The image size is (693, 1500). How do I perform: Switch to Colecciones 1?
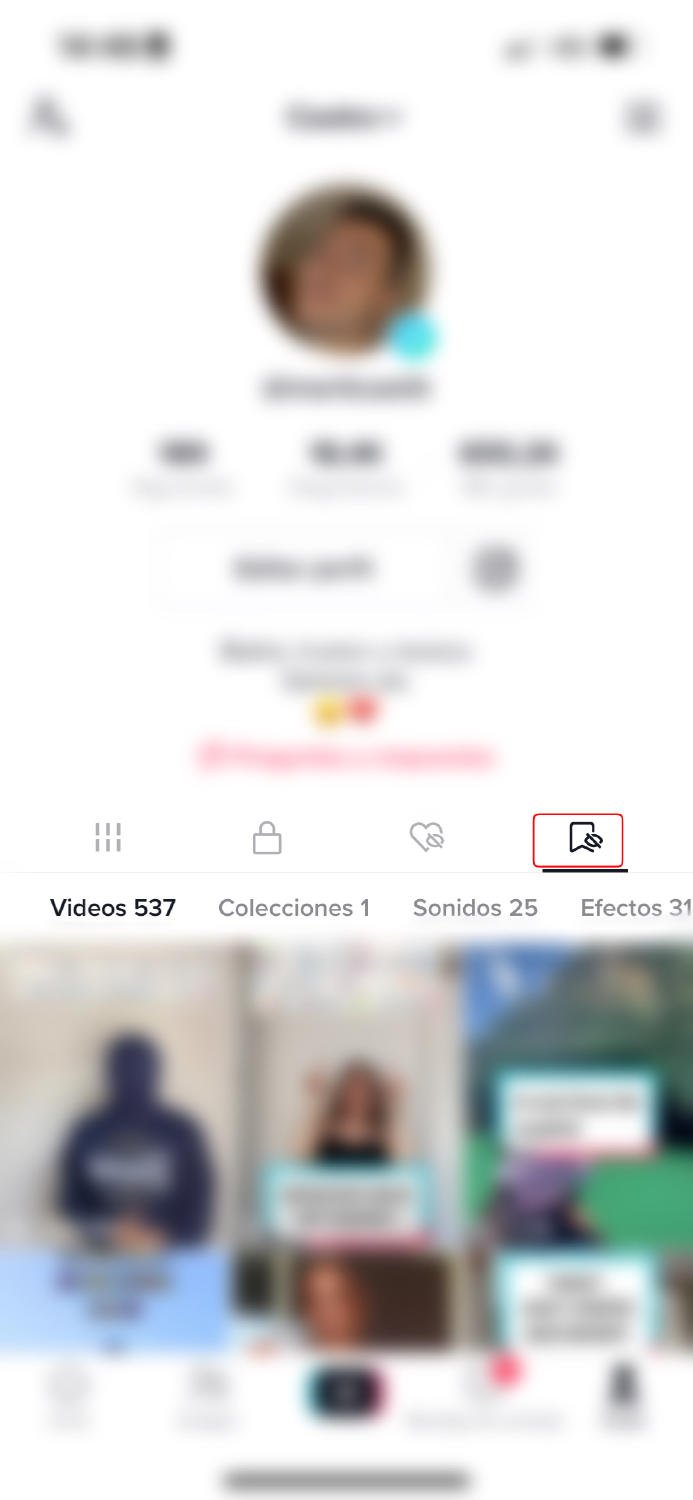pos(294,908)
